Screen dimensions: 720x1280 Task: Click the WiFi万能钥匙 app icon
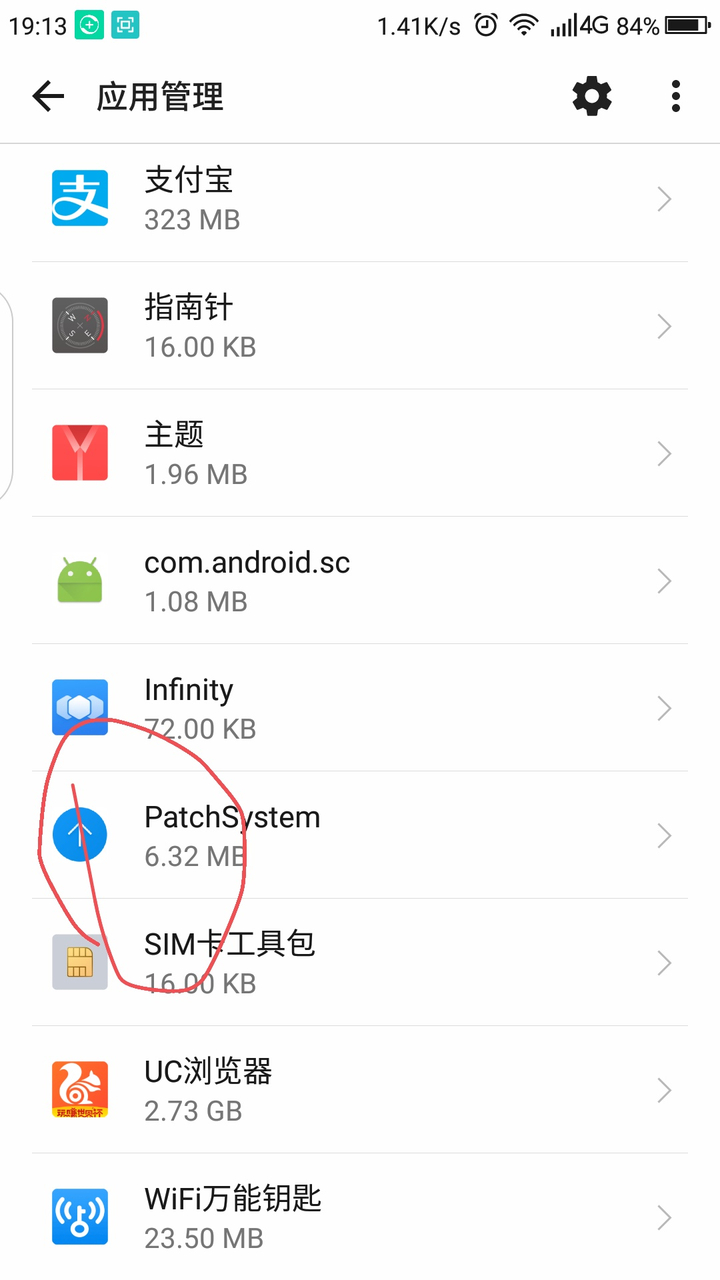[x=80, y=1217]
